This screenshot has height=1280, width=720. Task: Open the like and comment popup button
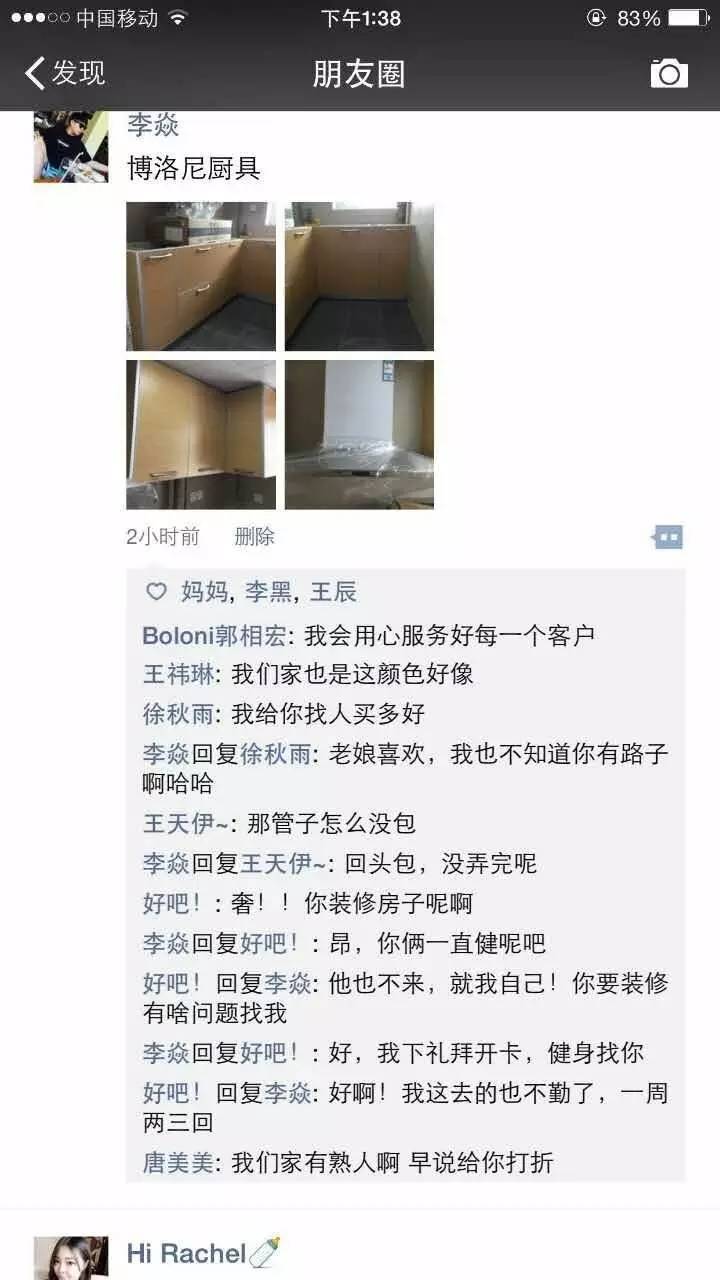[x=667, y=537]
